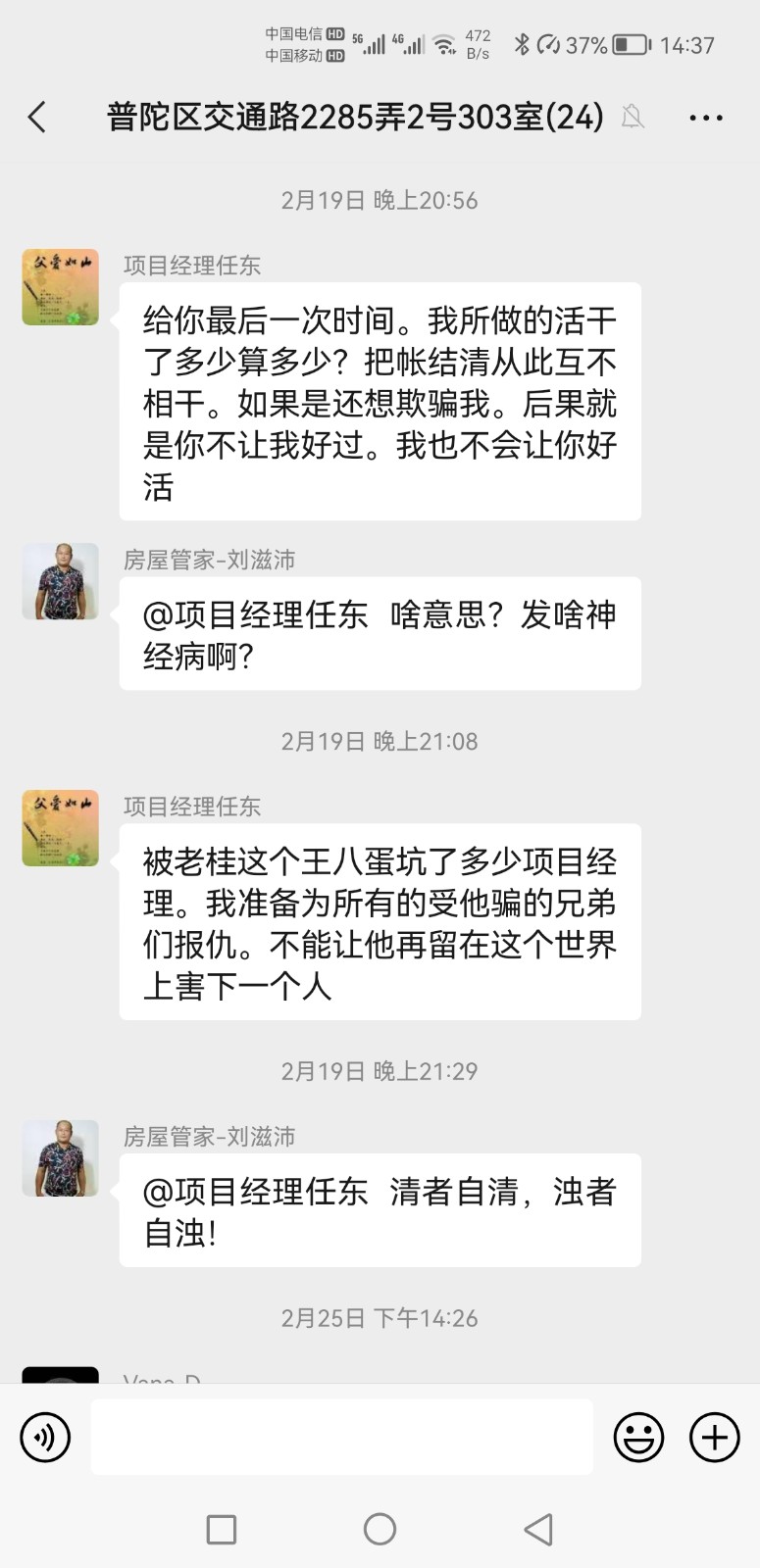Open the group chat options menu
The width and height of the screenshot is (760, 1568).
[x=706, y=118]
